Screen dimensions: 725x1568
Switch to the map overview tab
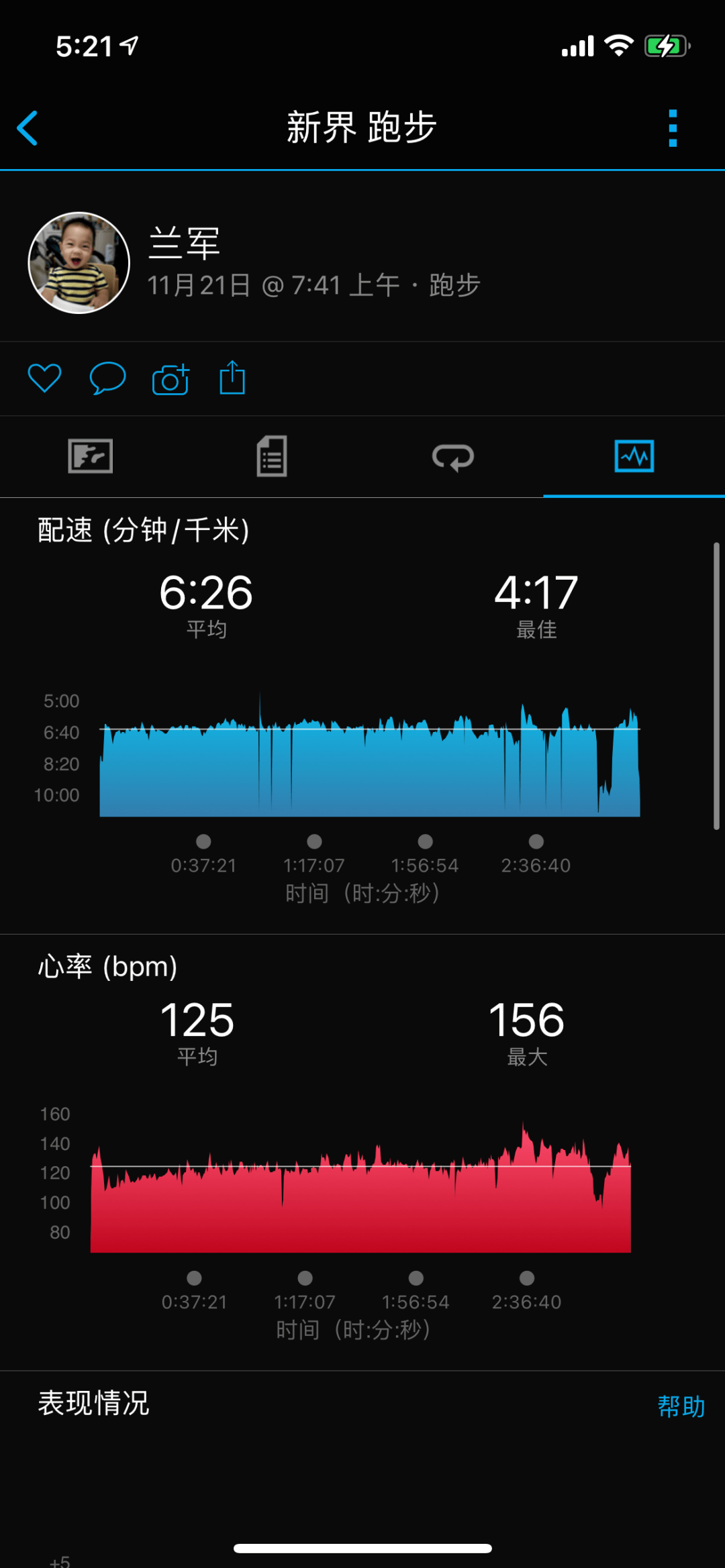click(x=91, y=457)
